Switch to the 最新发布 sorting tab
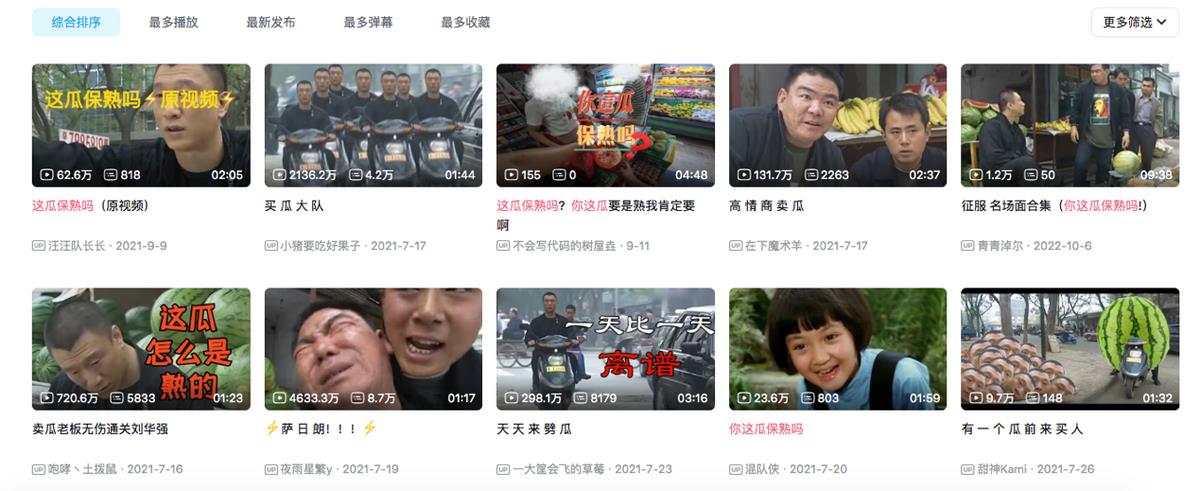Viewport: 1200px width, 491px height. pyautogui.click(x=270, y=22)
